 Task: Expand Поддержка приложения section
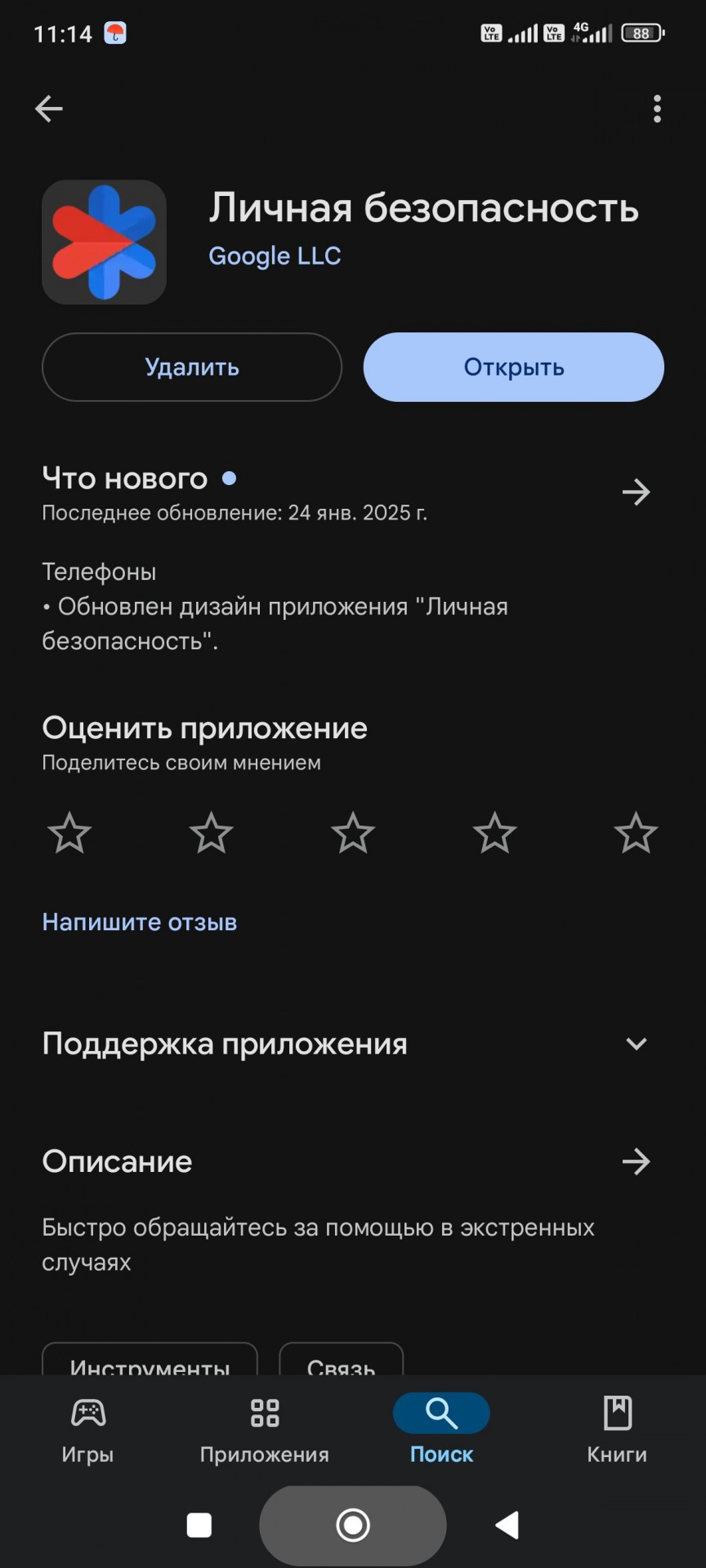[x=636, y=1044]
